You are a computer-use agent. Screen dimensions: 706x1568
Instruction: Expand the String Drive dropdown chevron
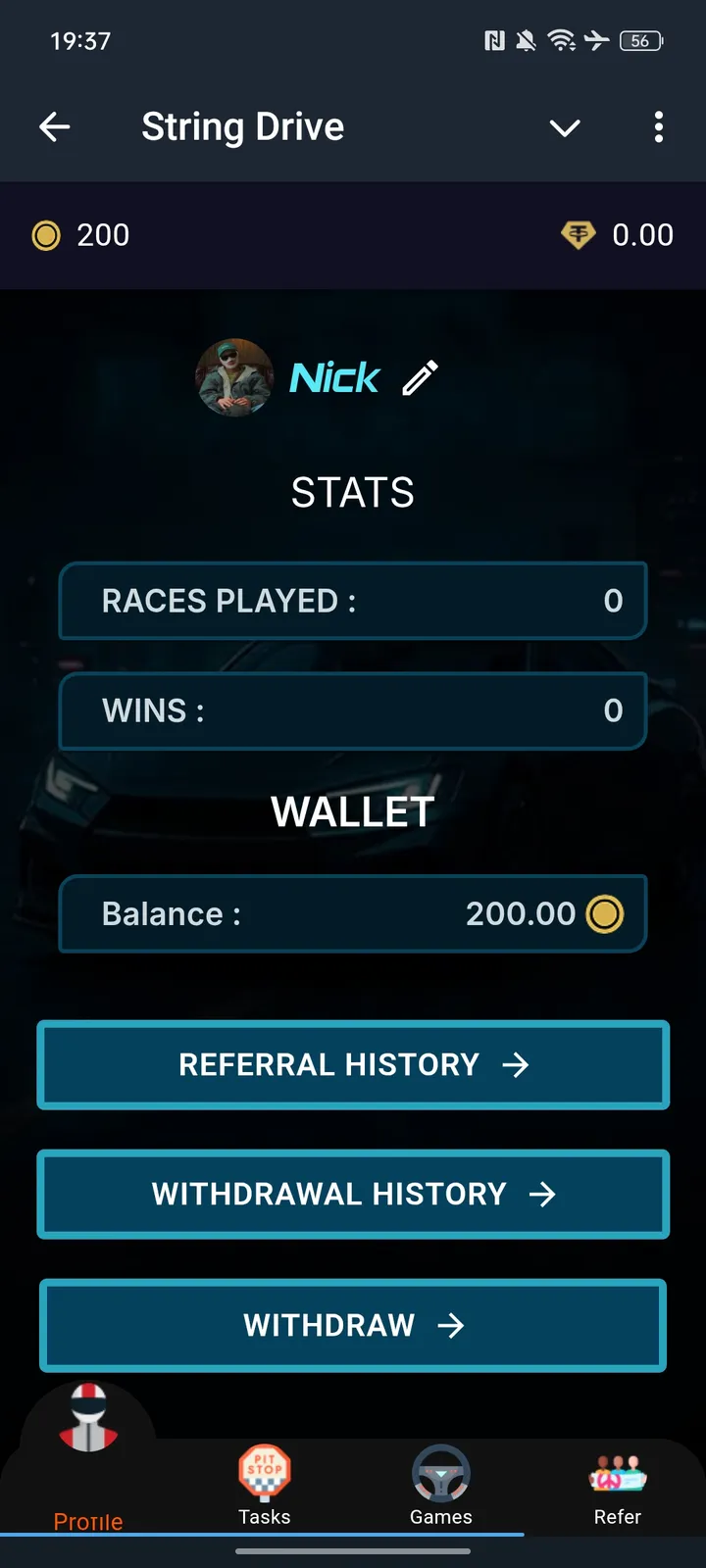tap(565, 127)
